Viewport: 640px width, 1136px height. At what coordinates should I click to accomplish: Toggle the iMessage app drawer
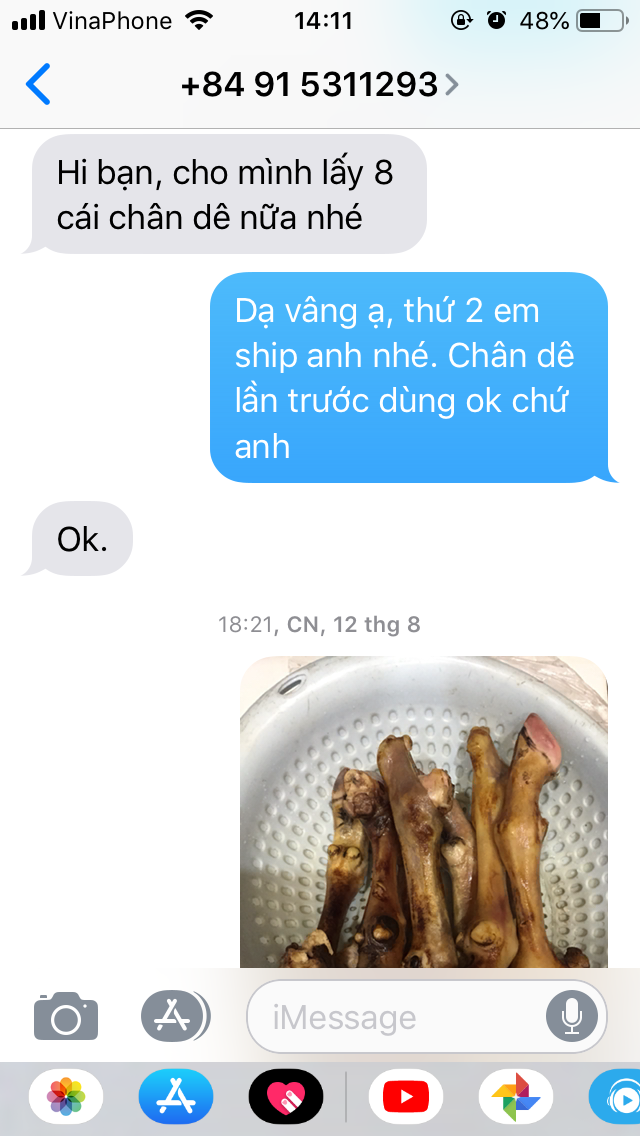click(x=175, y=1016)
